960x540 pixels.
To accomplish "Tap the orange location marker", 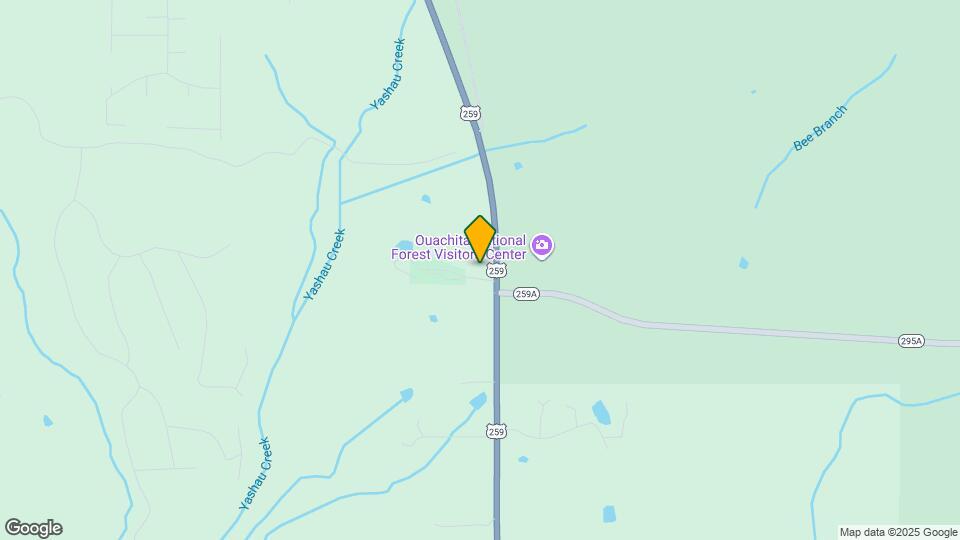I will point(480,238).
